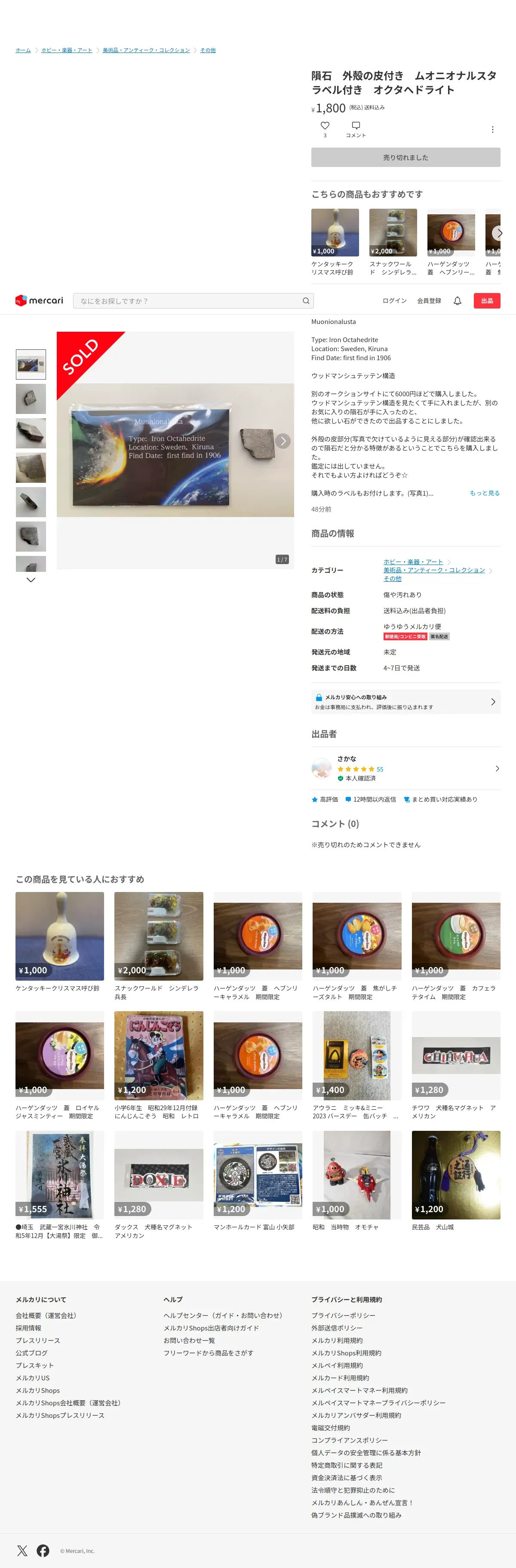
Task: Like this meteorite listing with the heart
Action: (x=325, y=126)
